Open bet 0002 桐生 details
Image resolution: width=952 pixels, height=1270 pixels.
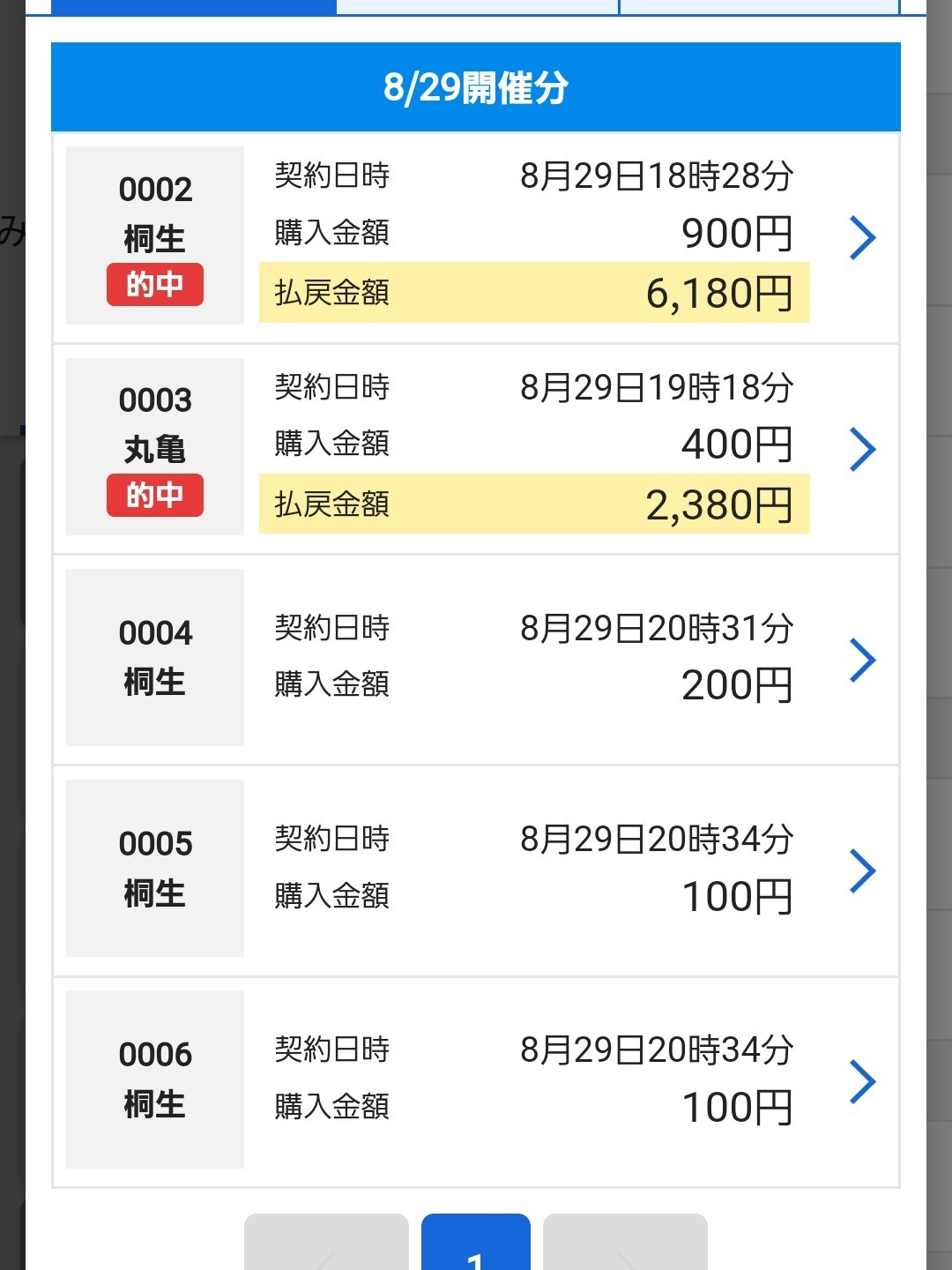[x=862, y=237]
